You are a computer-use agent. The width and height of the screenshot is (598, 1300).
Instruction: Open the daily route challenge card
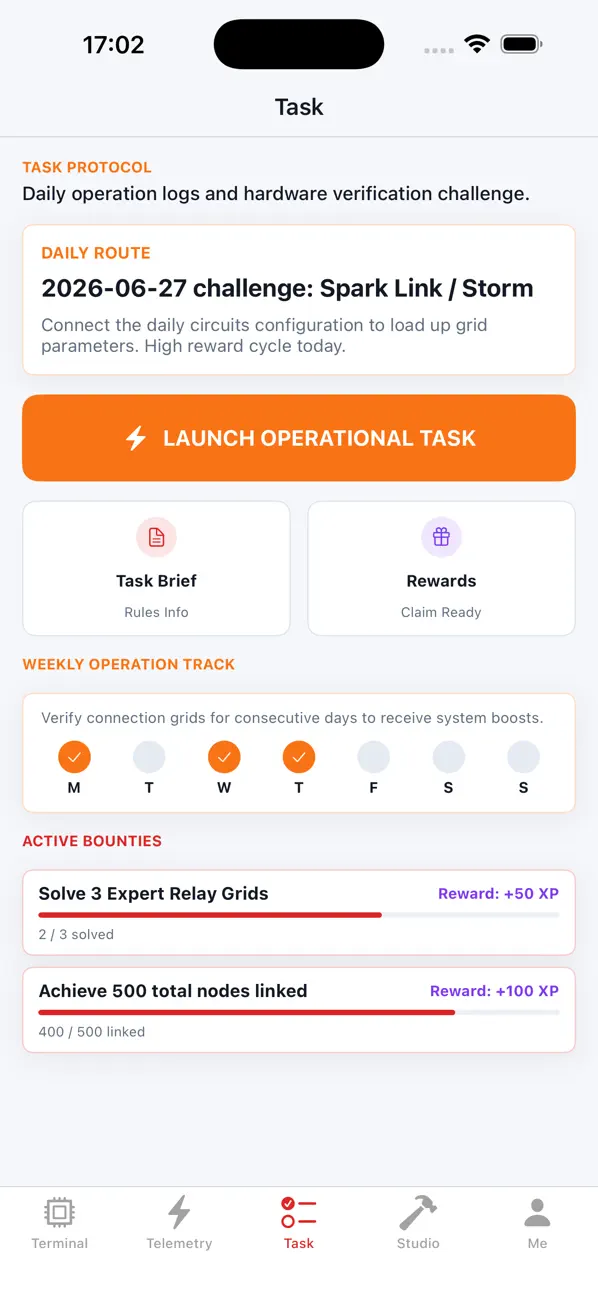pyautogui.click(x=299, y=300)
